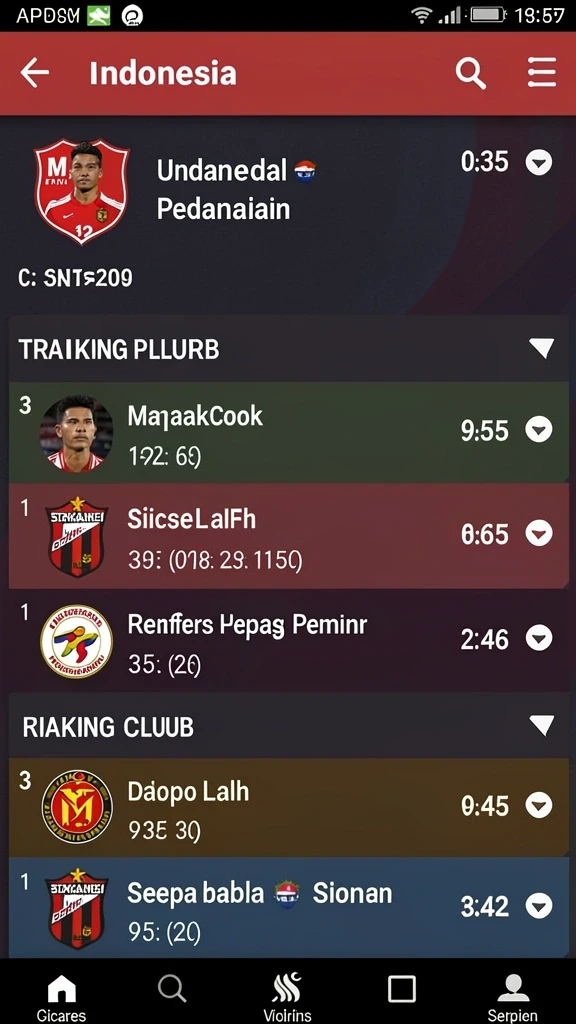Open the Serpien profile tab

click(513, 998)
